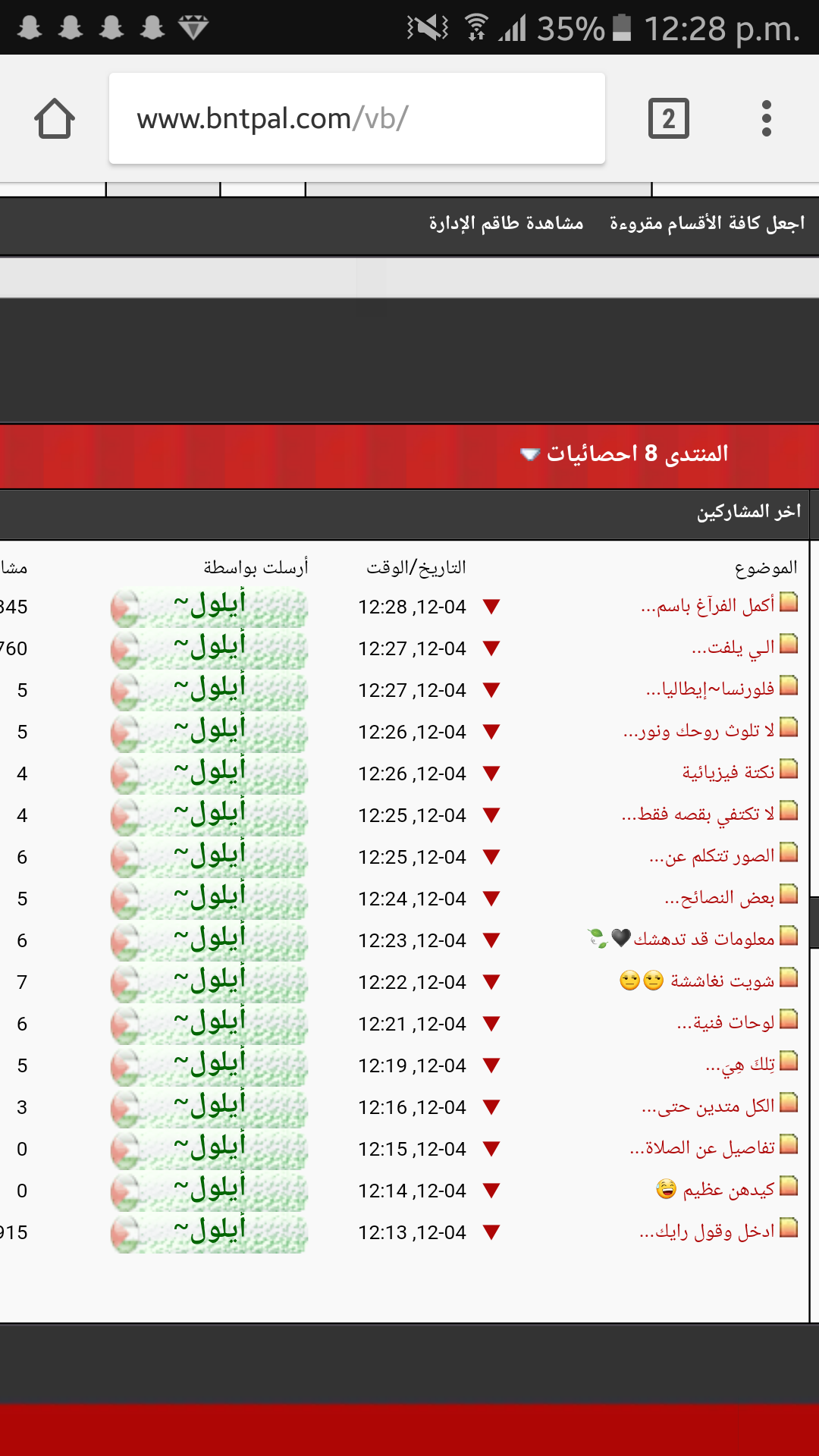Viewport: 819px width, 1456px height.
Task: Open the topic كيدهن عظيم
Action: click(729, 1190)
